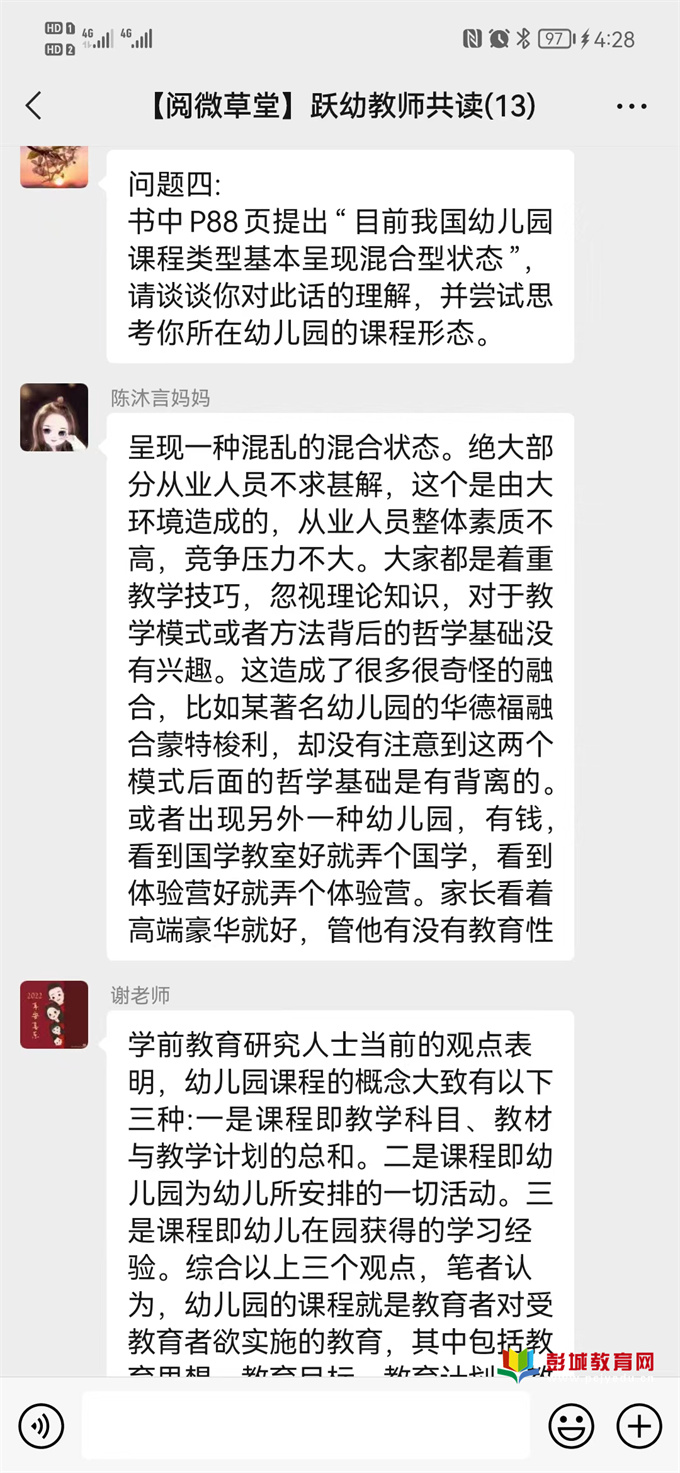This screenshot has height=1473, width=680.
Task: Open 陈沐言妈妈's profile avatar
Action: [x=54, y=417]
